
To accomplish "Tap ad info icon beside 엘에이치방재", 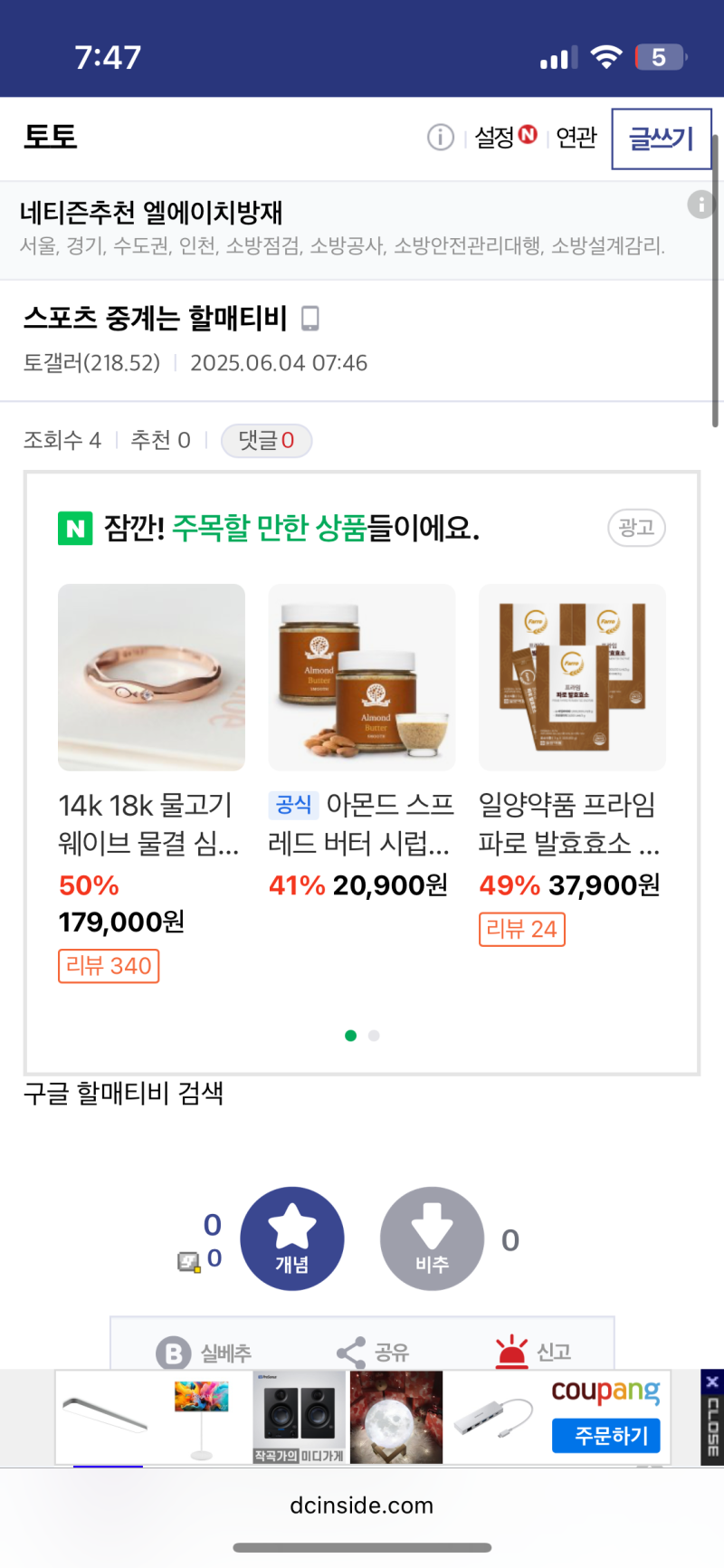I will pos(700,205).
